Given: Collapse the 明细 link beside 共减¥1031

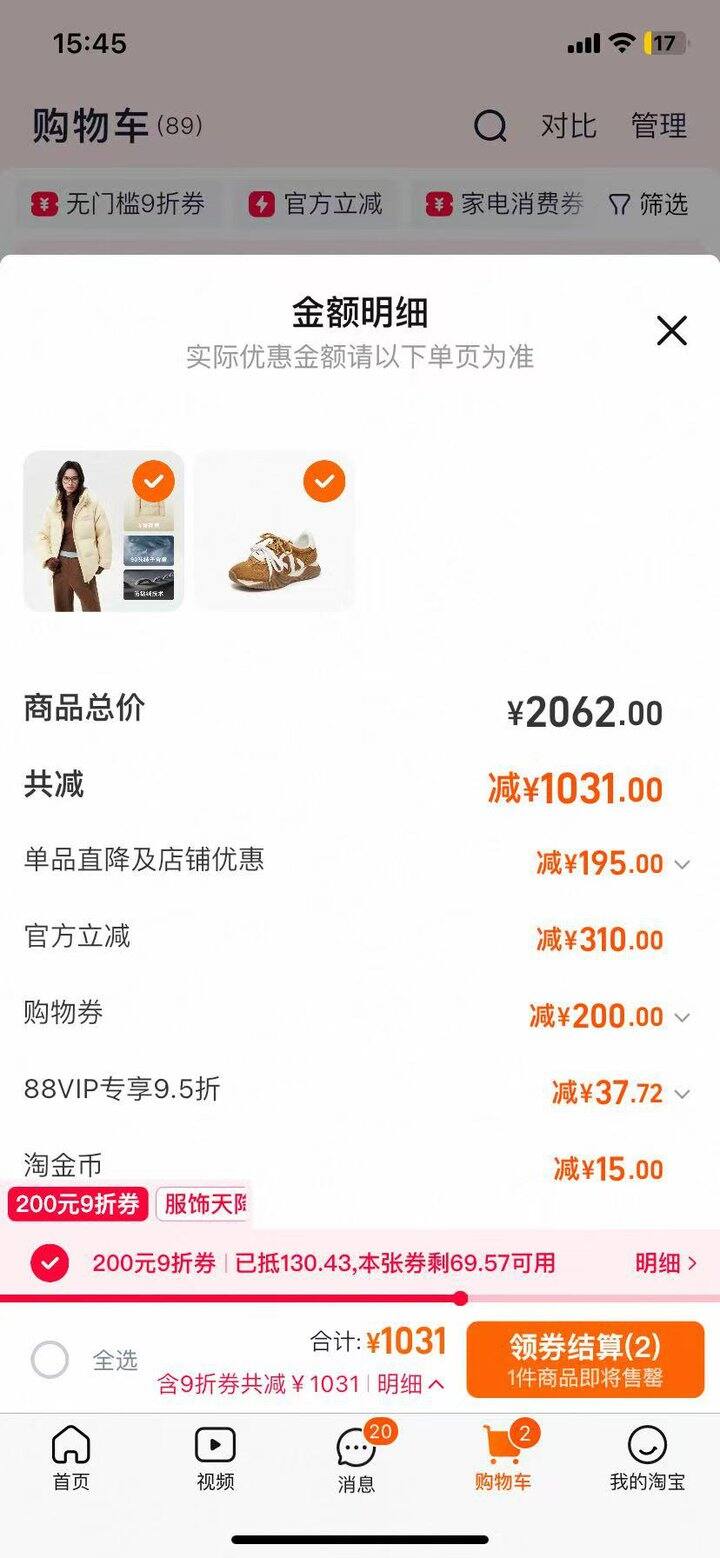Looking at the screenshot, I should [x=410, y=1384].
